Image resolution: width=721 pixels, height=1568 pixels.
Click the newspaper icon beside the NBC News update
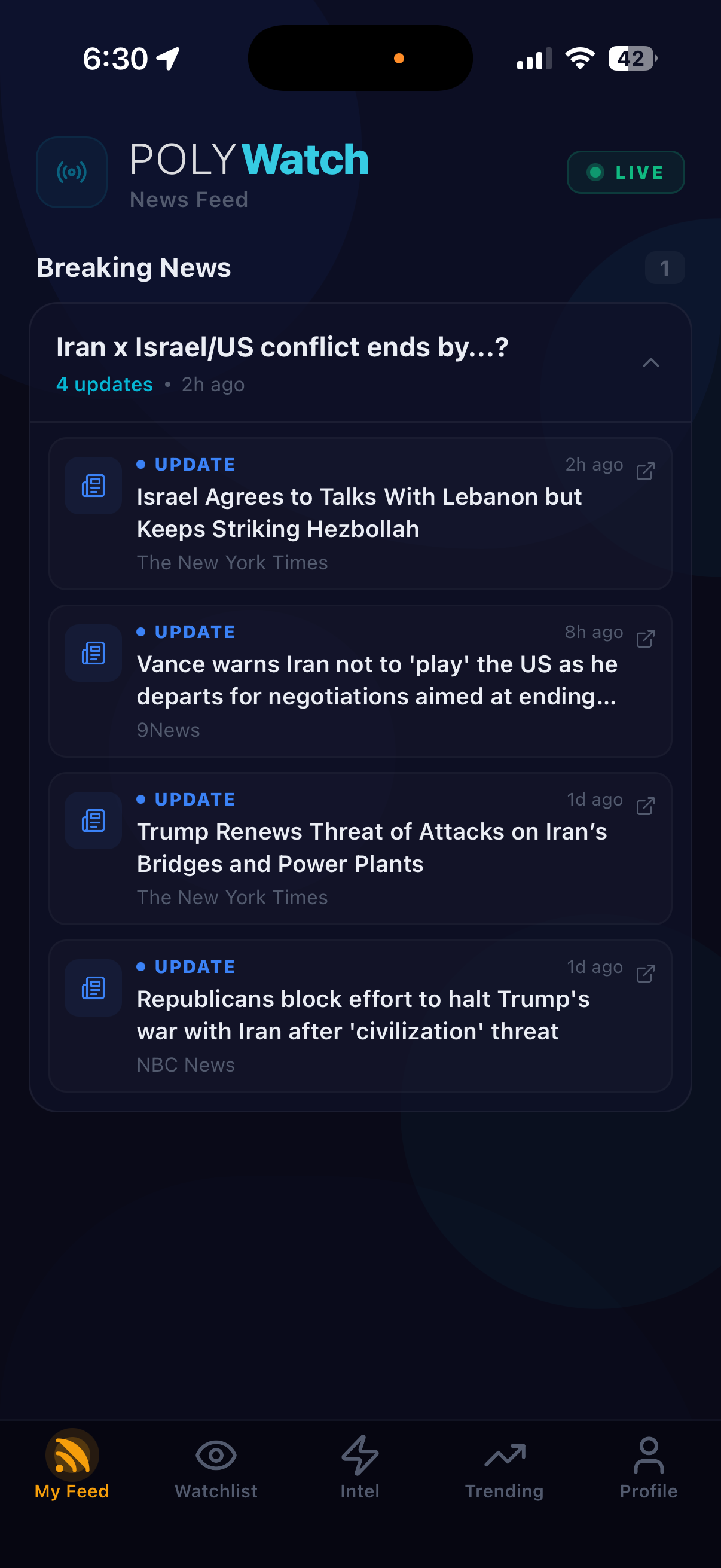(x=93, y=987)
